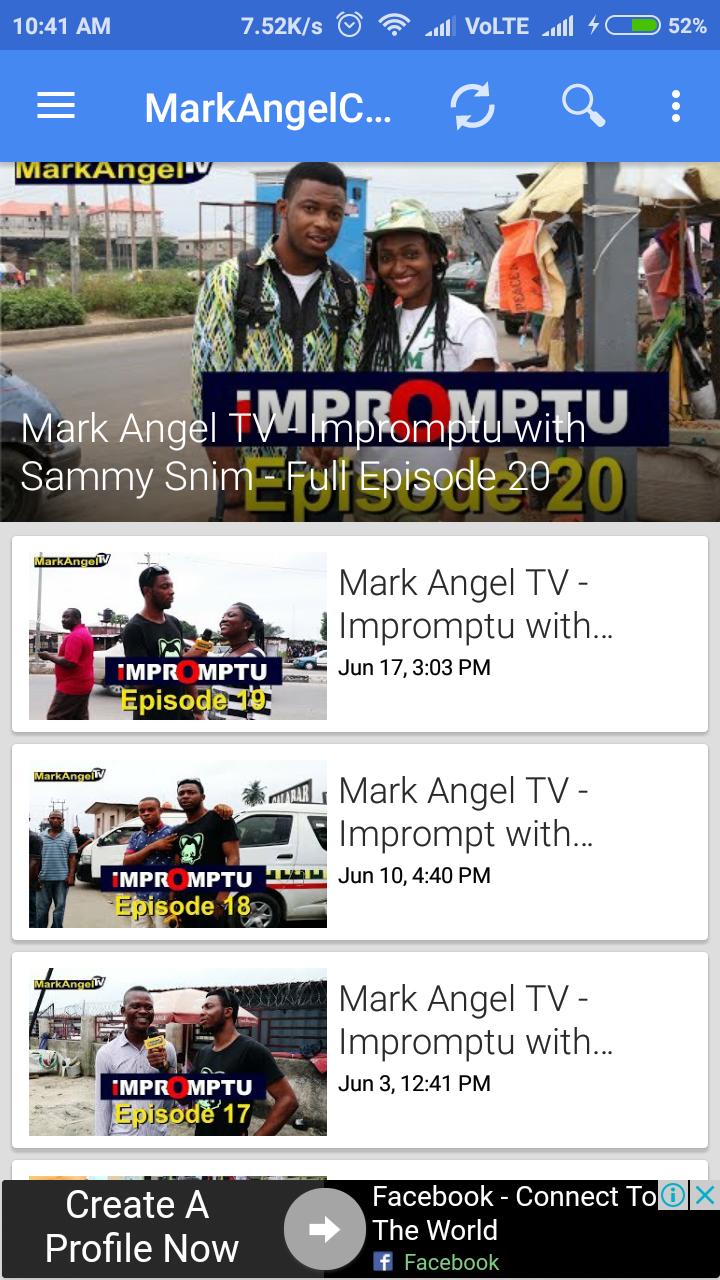Refresh the video feed
The width and height of the screenshot is (720, 1280).
coord(472,105)
